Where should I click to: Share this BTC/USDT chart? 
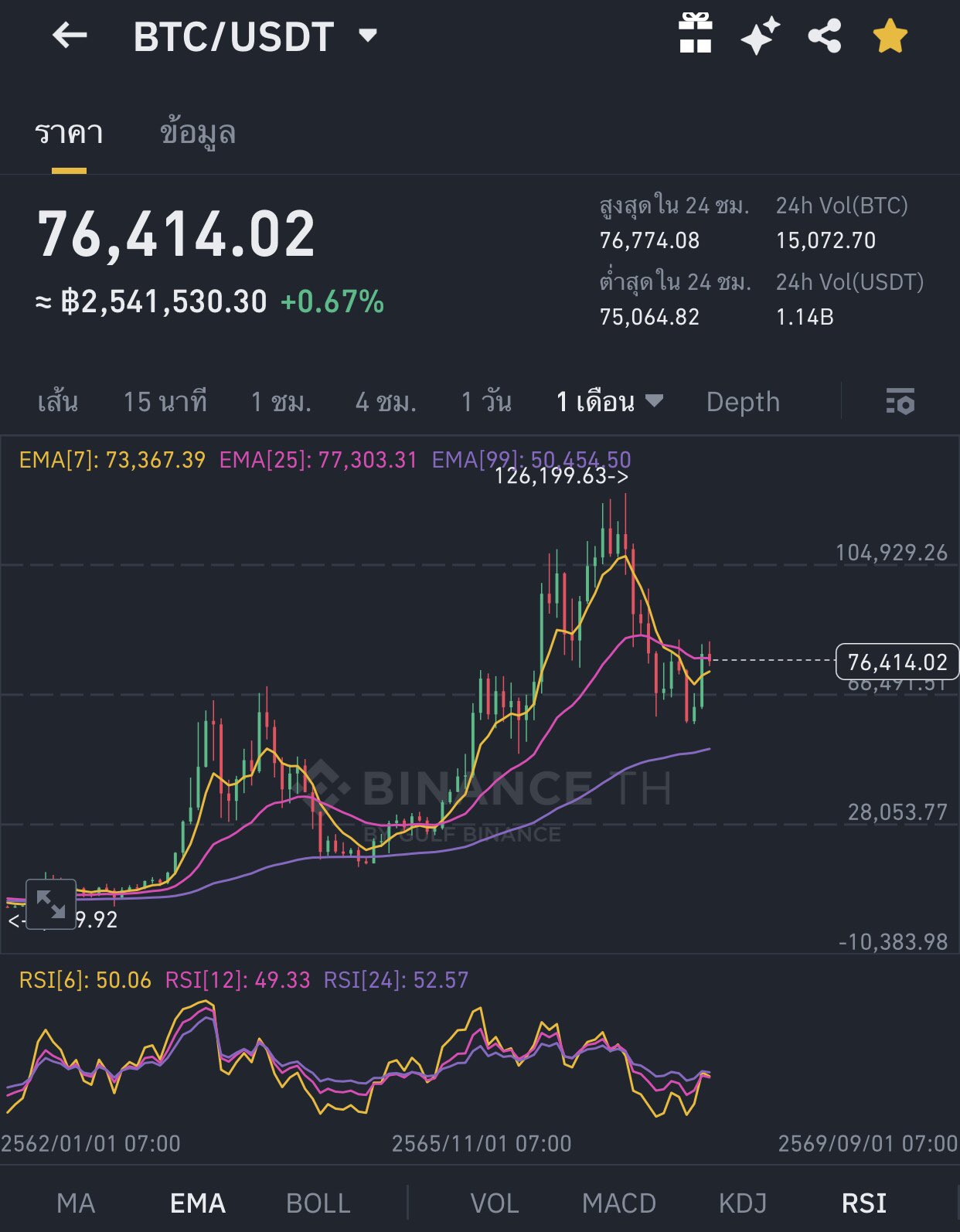(825, 36)
